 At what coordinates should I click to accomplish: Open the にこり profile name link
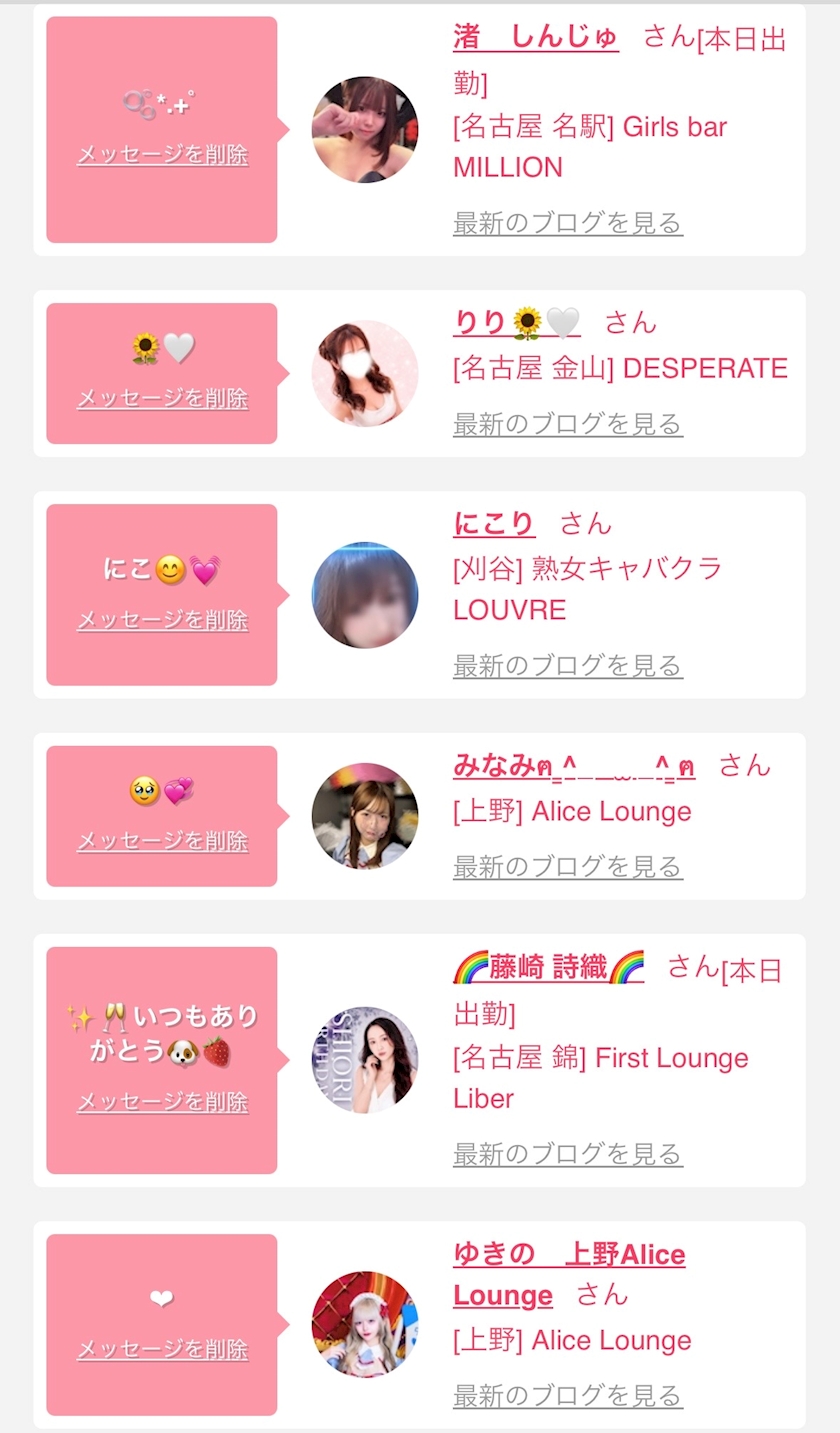click(494, 522)
